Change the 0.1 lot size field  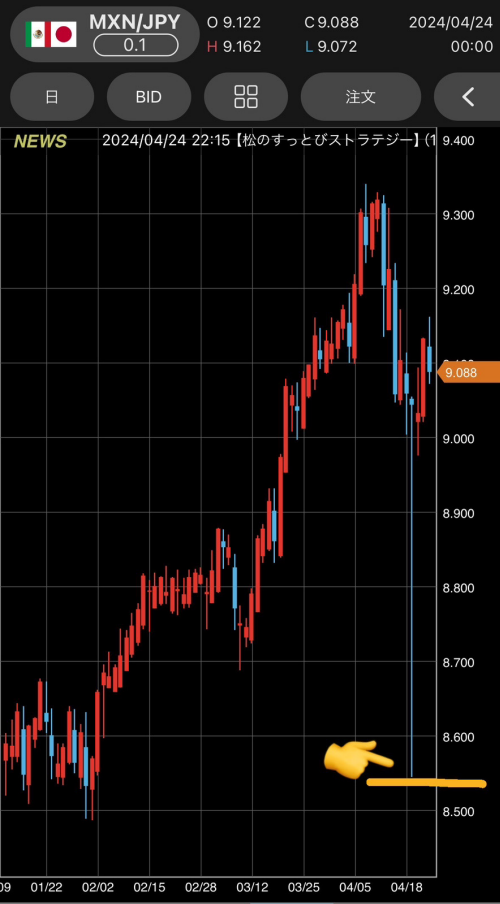136,46
